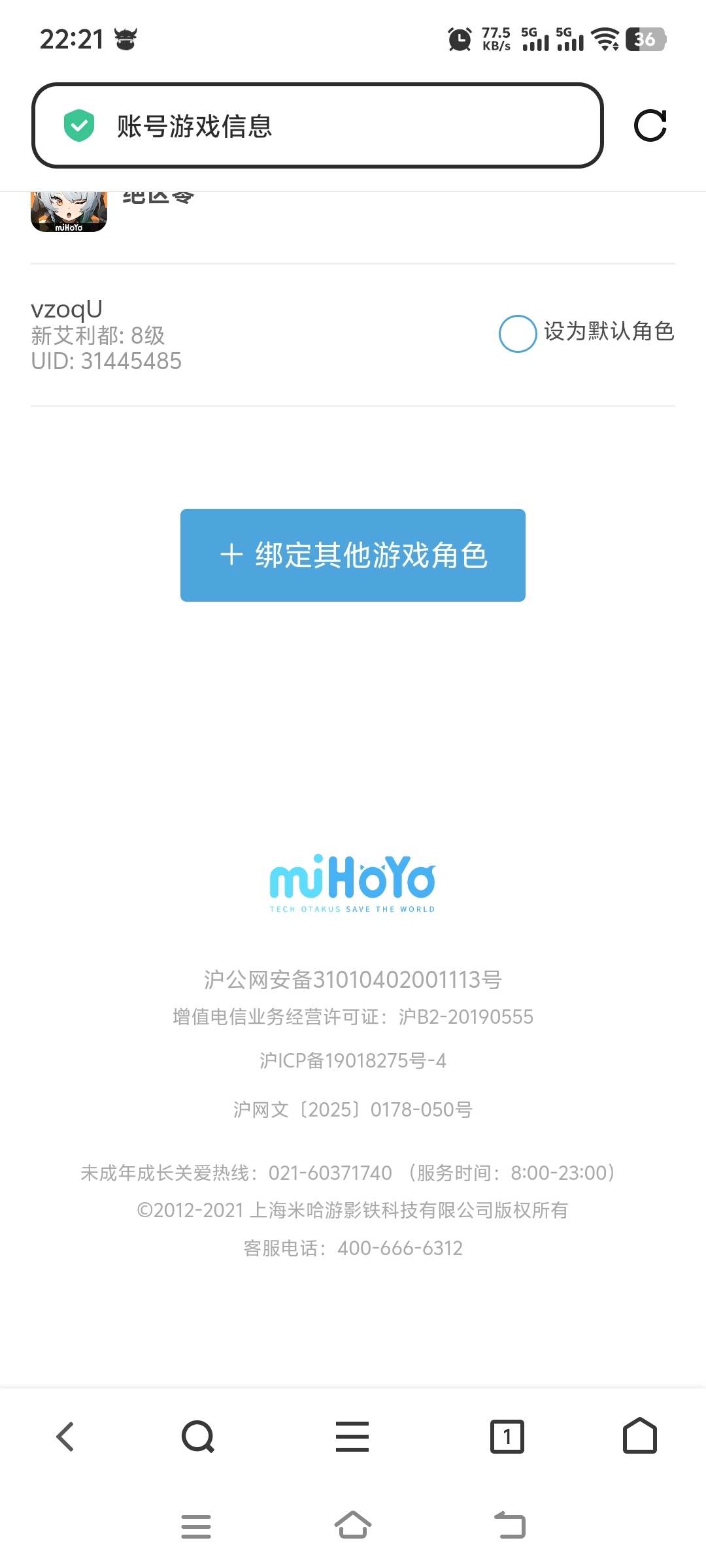Viewport: 706px width, 1568px height.
Task: Tap the address bar showing 账号游戏信息
Action: [x=317, y=125]
